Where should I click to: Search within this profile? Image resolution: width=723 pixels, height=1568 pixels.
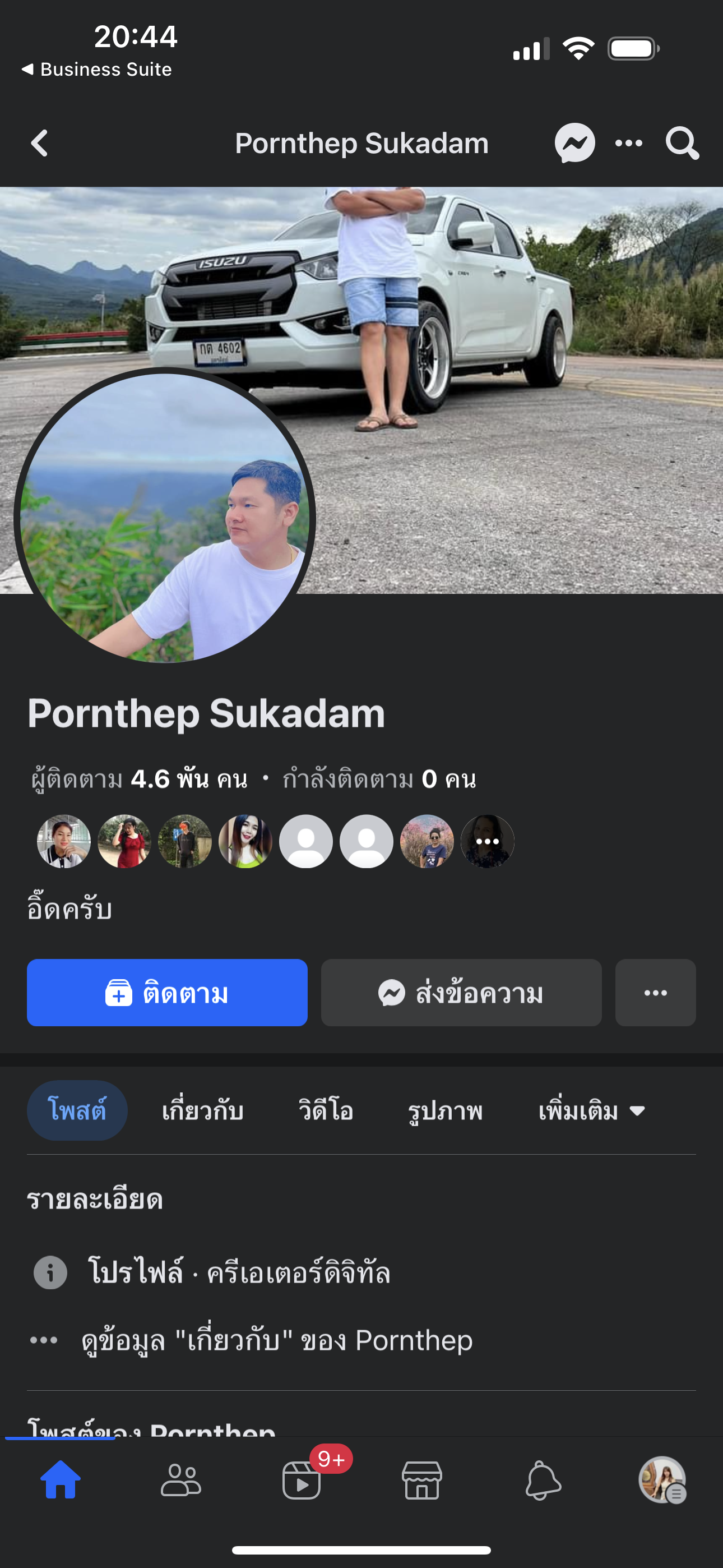[682, 144]
